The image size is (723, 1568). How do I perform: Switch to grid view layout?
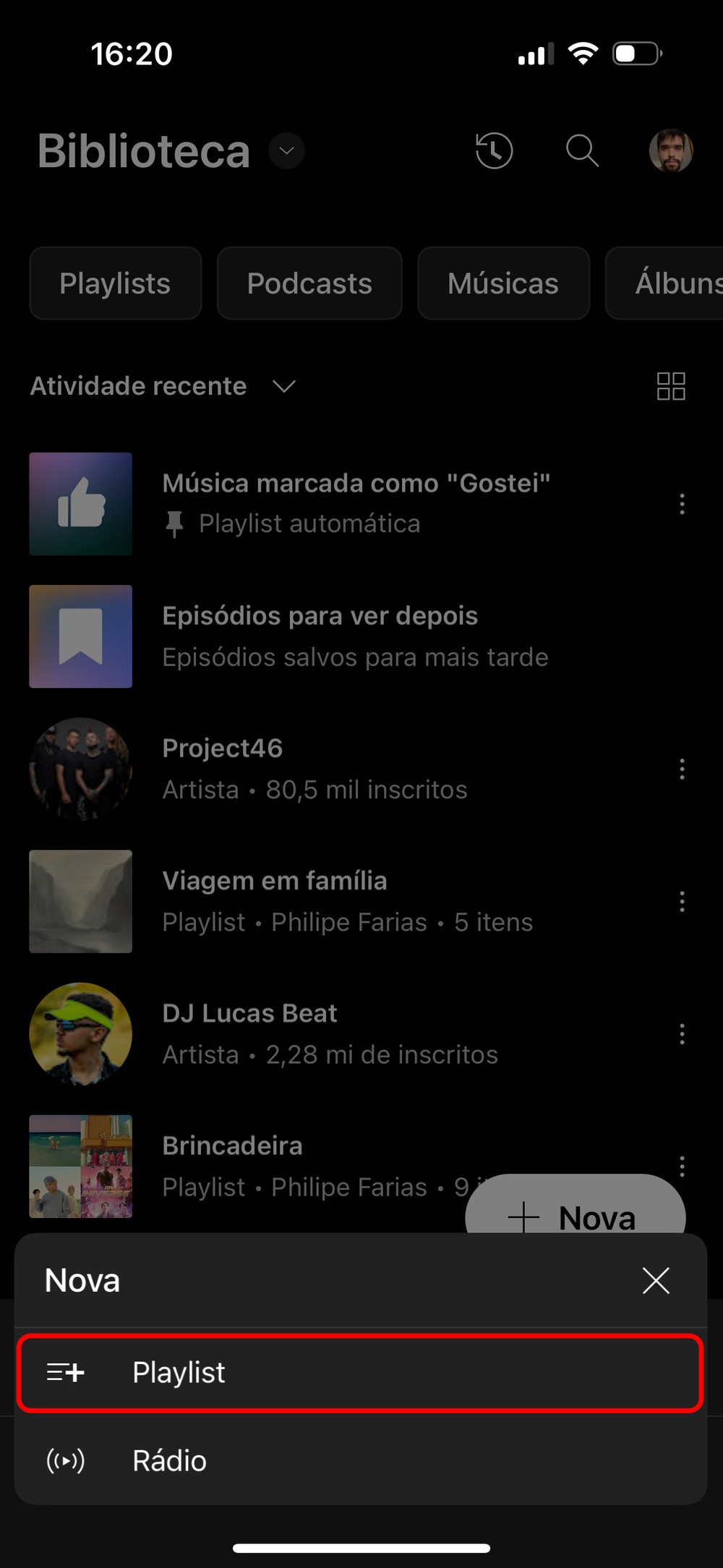[671, 386]
